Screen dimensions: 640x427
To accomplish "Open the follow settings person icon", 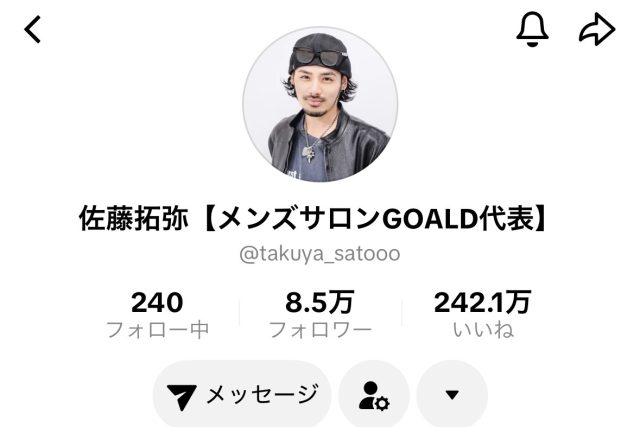I will click(374, 394).
